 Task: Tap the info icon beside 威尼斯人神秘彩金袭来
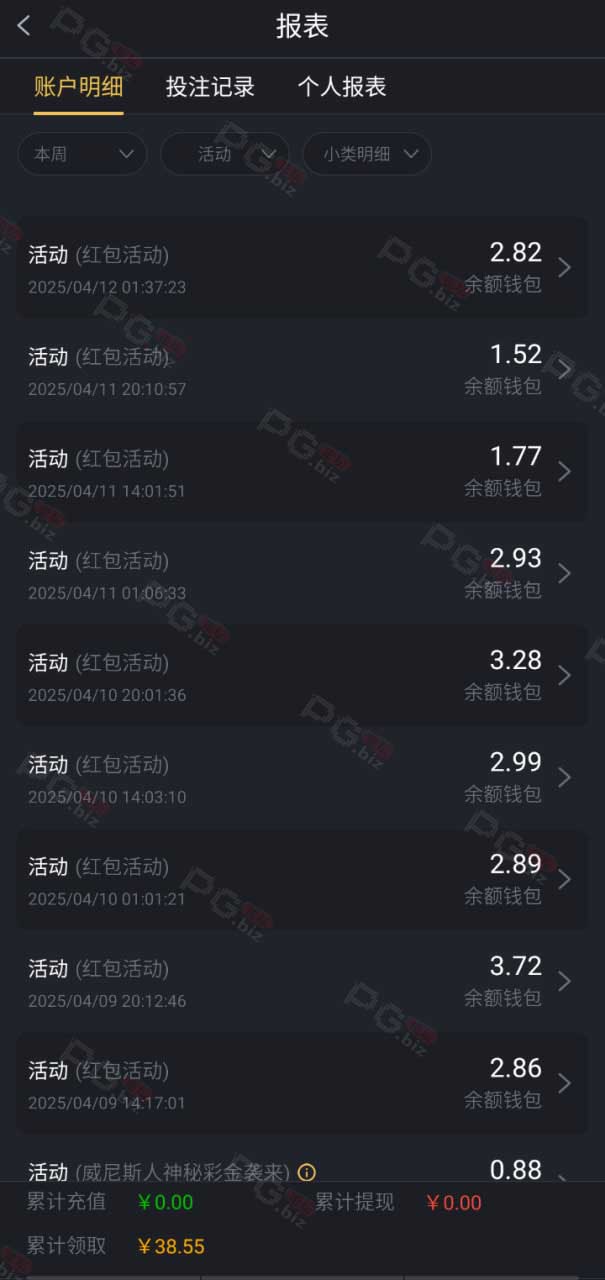[x=307, y=1172]
